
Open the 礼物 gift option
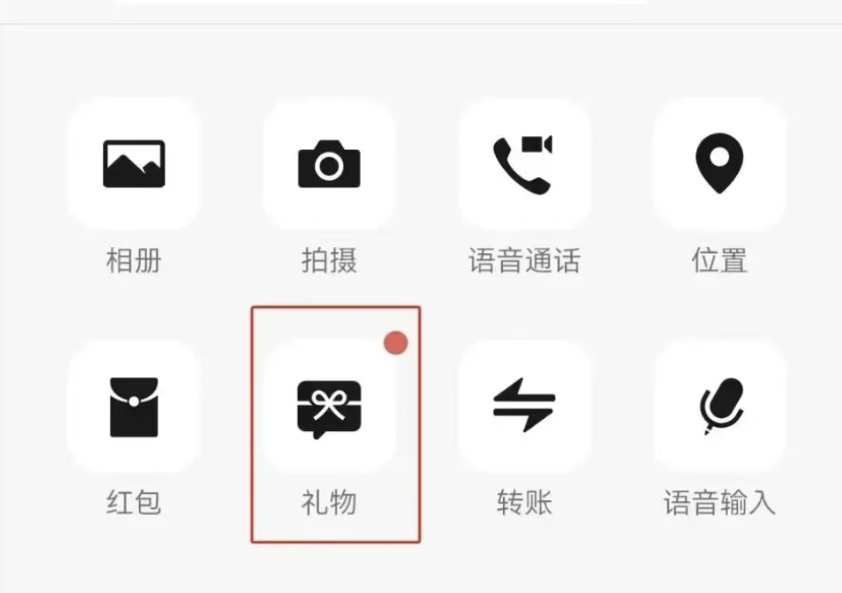[x=328, y=407]
